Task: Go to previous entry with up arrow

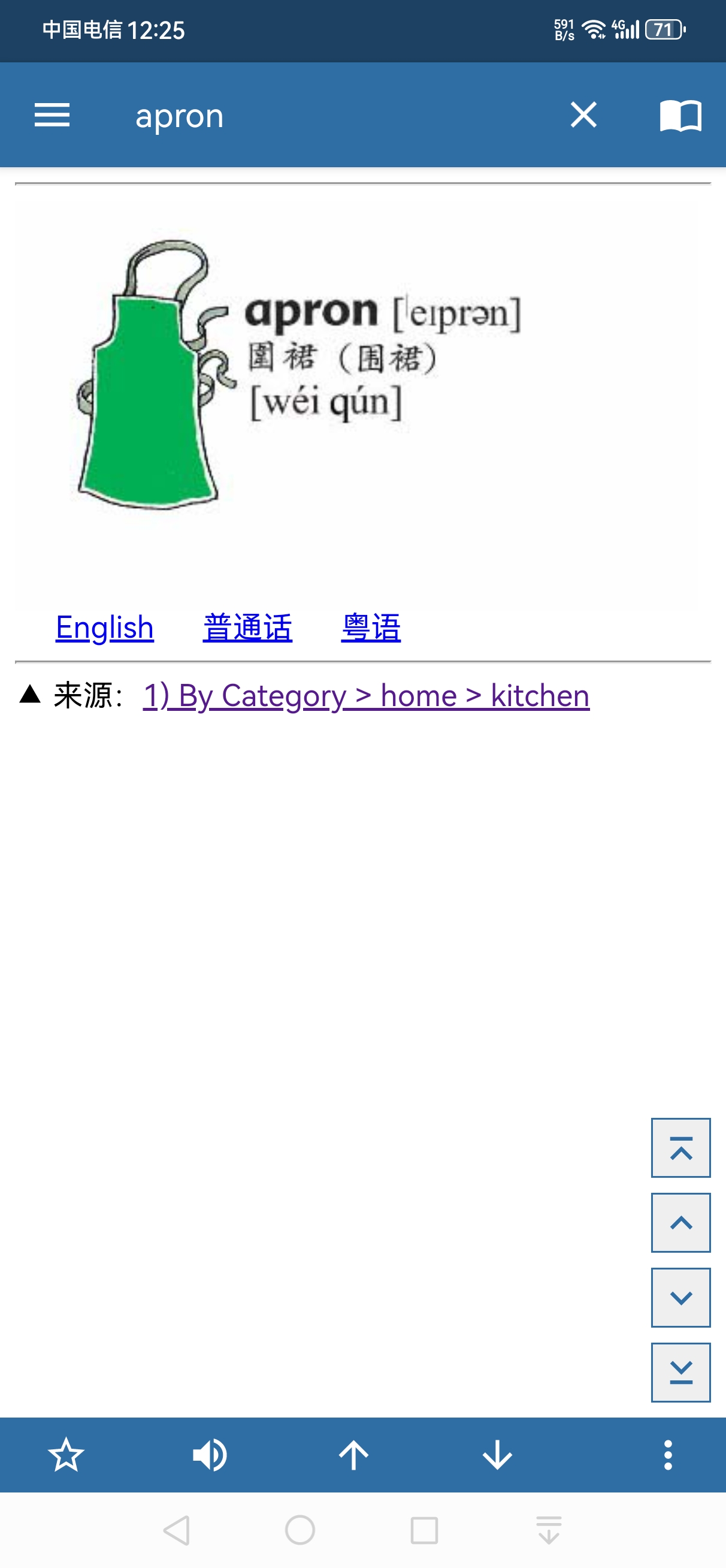Action: coord(353,1455)
